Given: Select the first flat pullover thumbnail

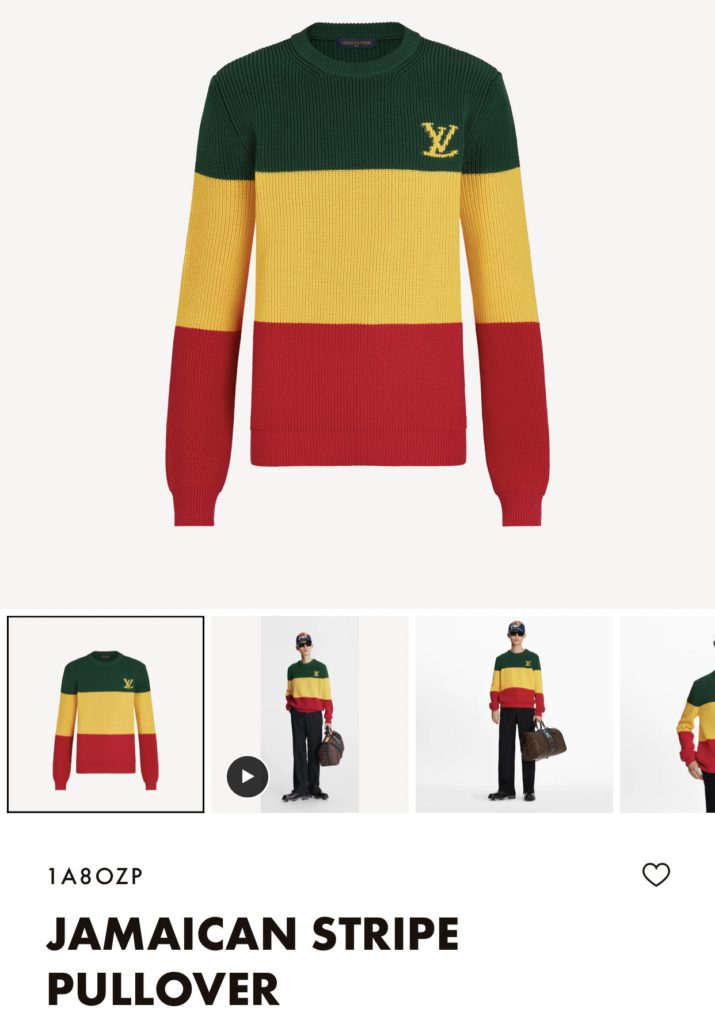Looking at the screenshot, I should coord(106,714).
